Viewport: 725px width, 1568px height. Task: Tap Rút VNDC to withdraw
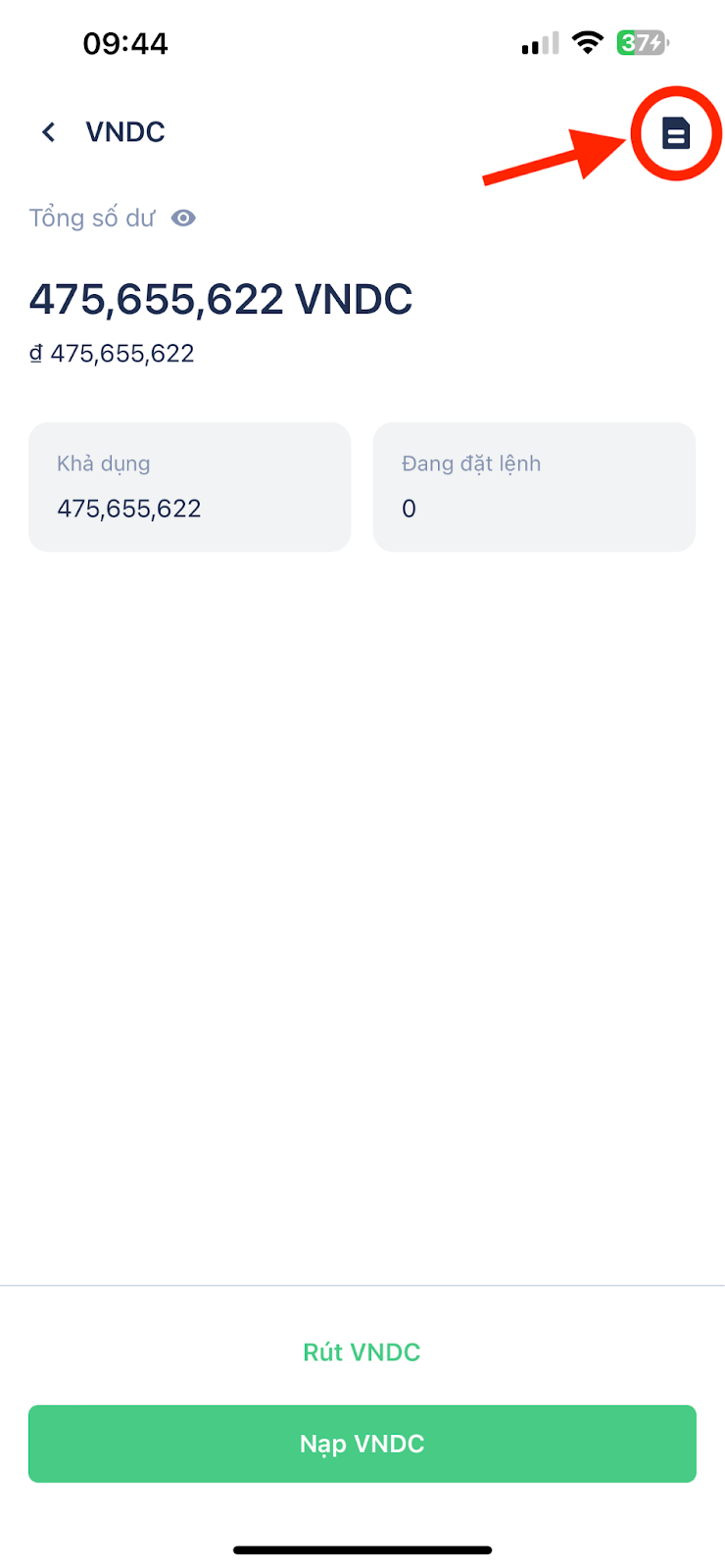[x=362, y=1352]
